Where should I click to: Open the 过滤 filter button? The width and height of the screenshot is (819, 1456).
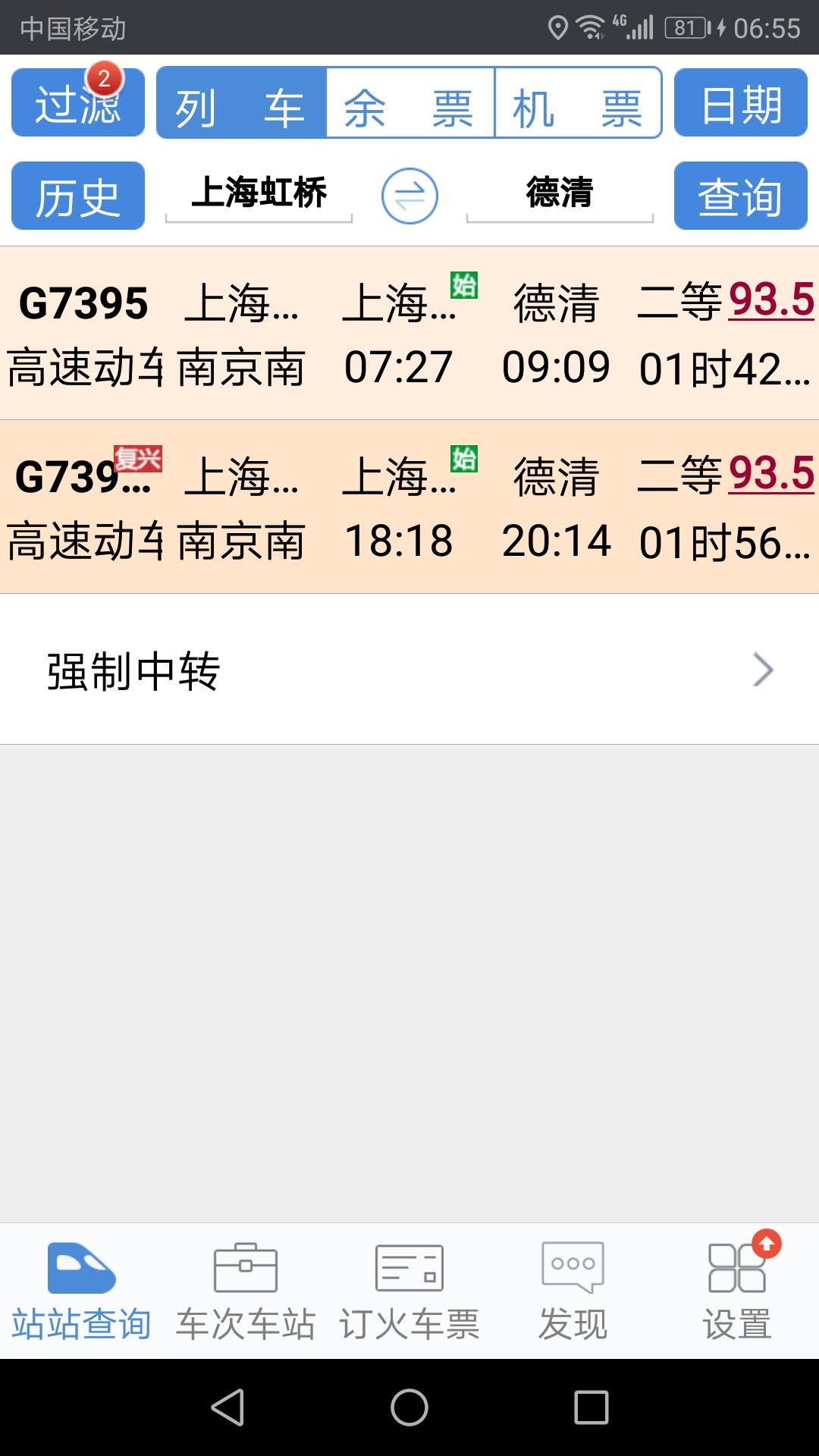tap(77, 102)
